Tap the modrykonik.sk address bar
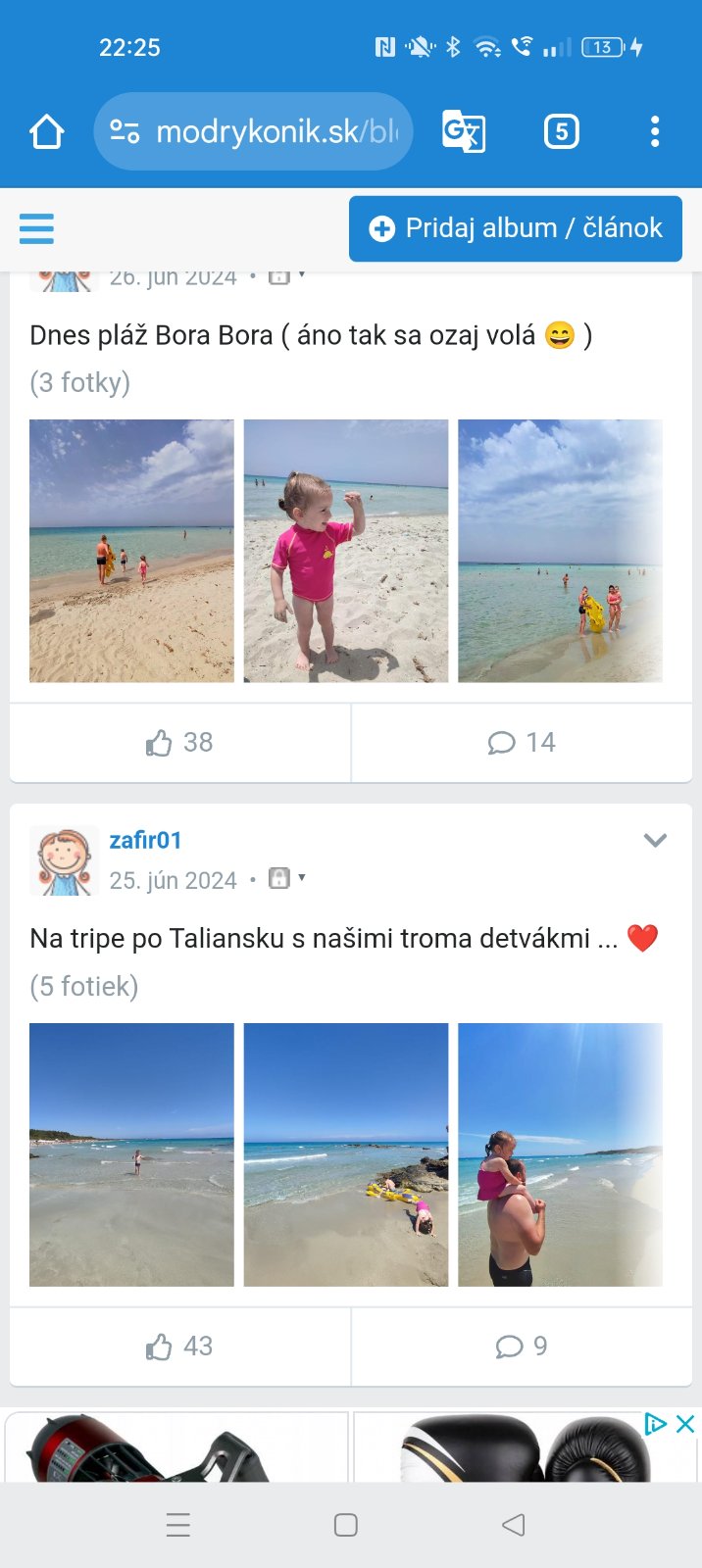 pos(253,131)
